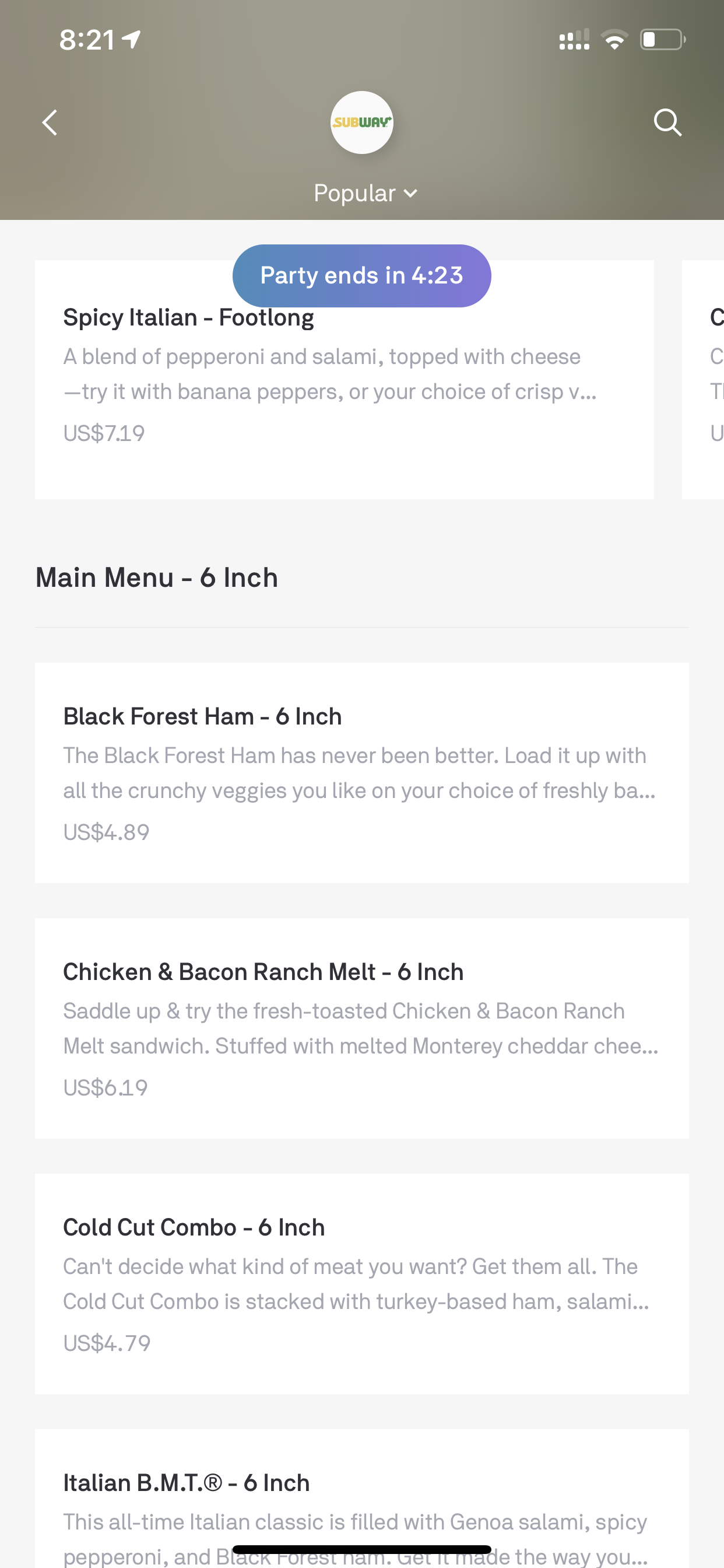Open Spicy Italian - Footlong item

(345, 380)
